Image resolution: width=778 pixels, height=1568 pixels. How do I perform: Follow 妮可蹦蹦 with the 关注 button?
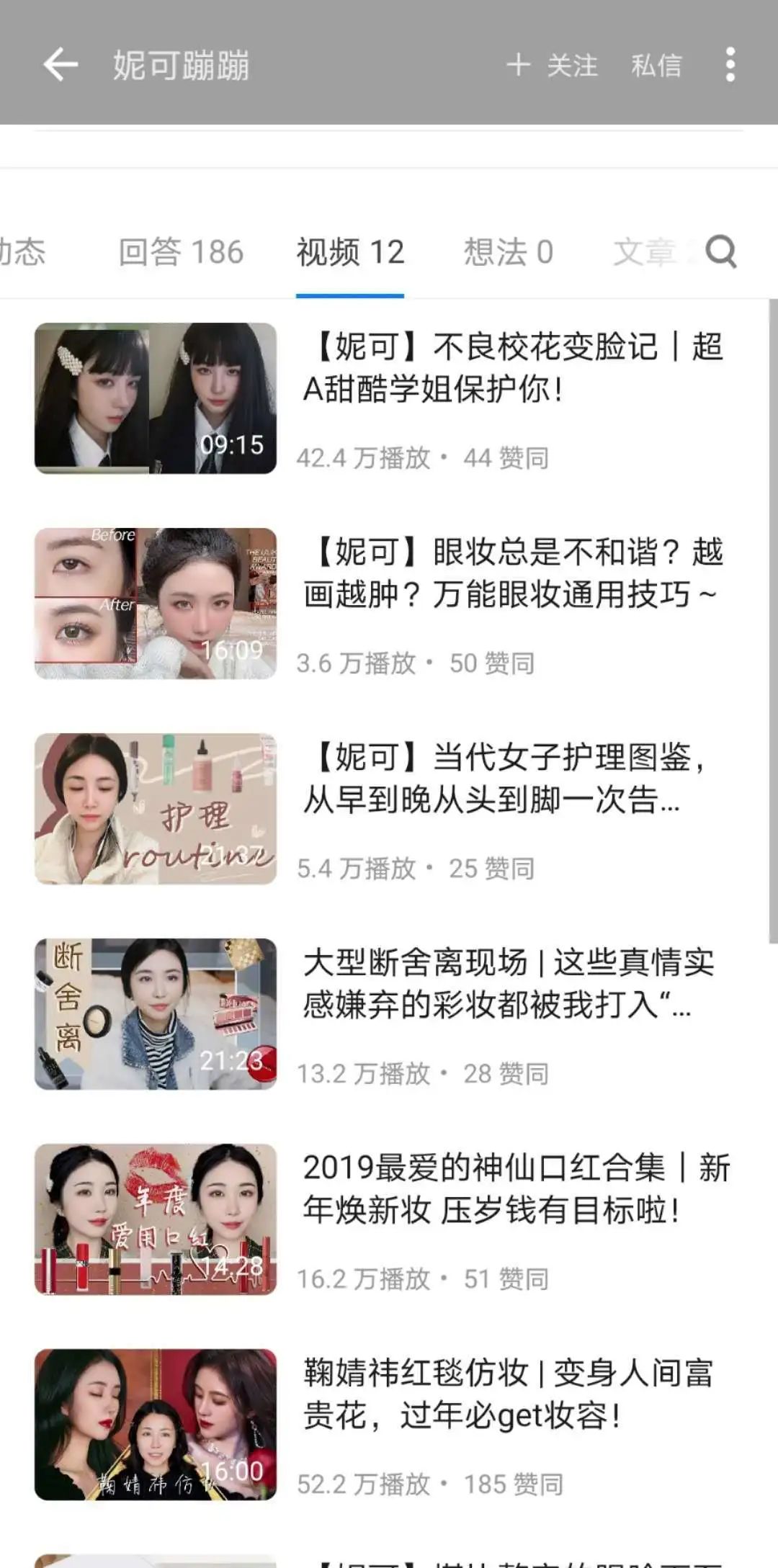click(x=553, y=66)
